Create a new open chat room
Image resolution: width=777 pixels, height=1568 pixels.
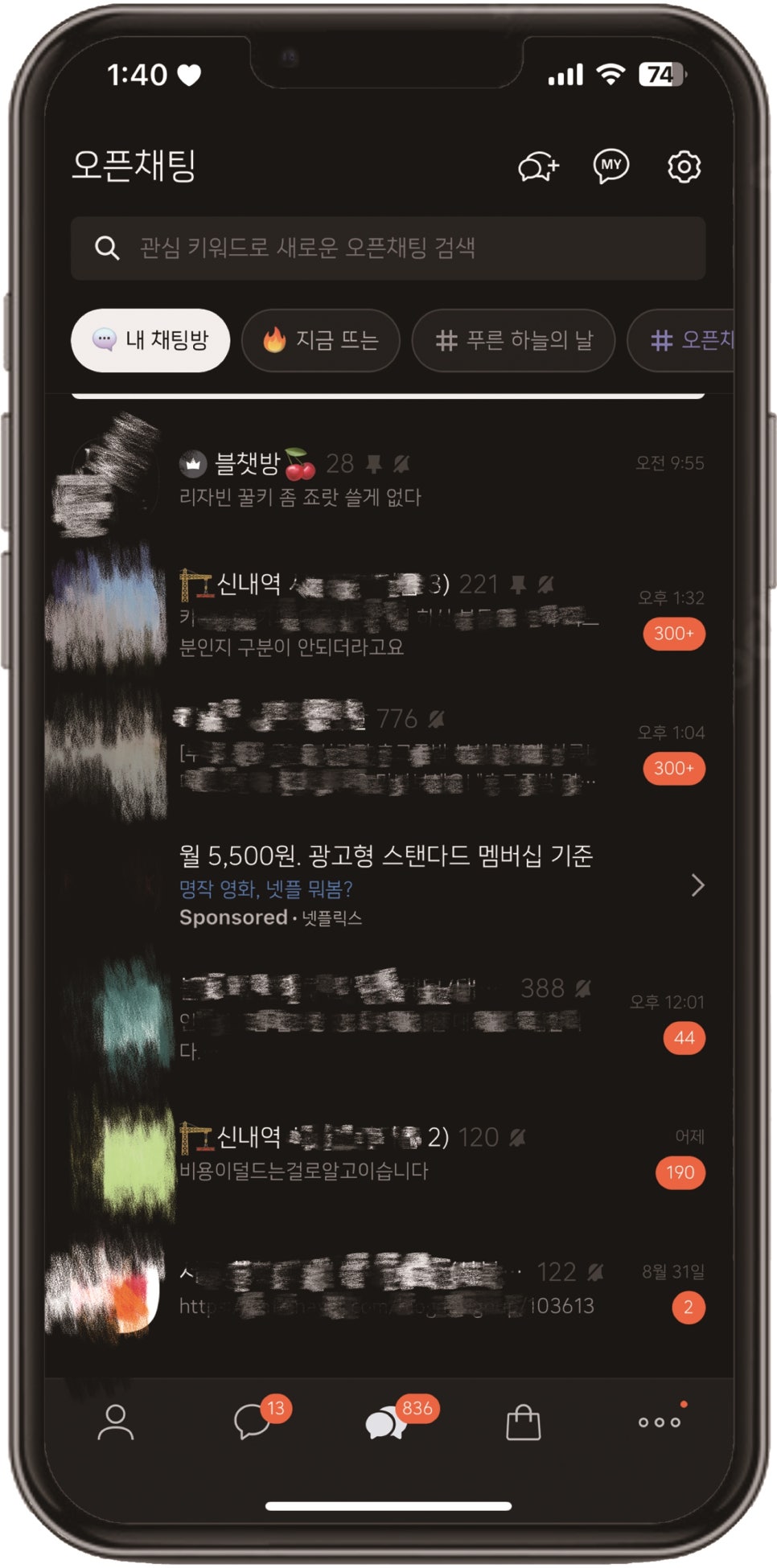pyautogui.click(x=538, y=166)
